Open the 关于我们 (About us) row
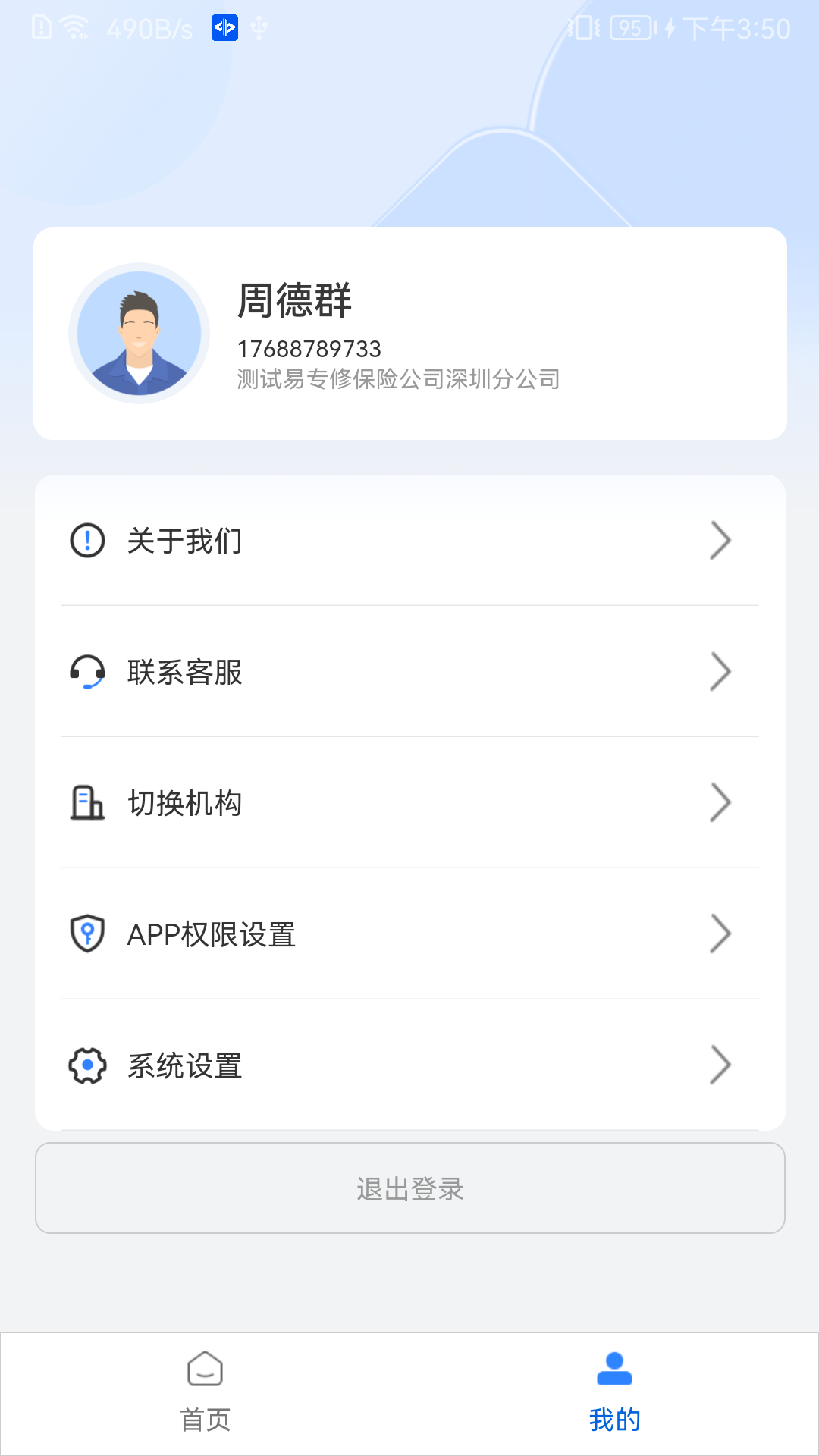This screenshot has width=819, height=1456. tap(409, 541)
